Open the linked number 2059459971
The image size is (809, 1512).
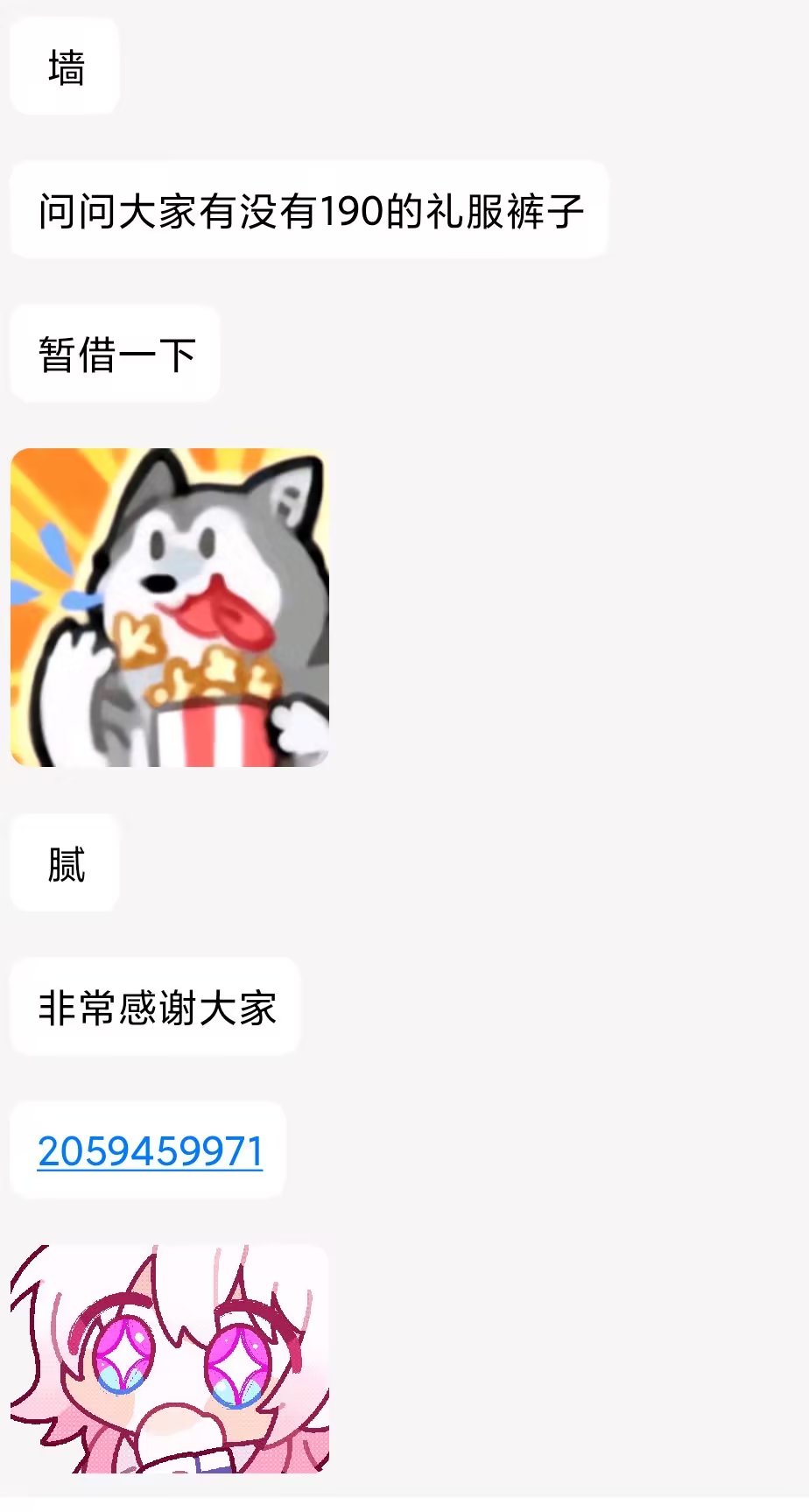(x=150, y=1150)
